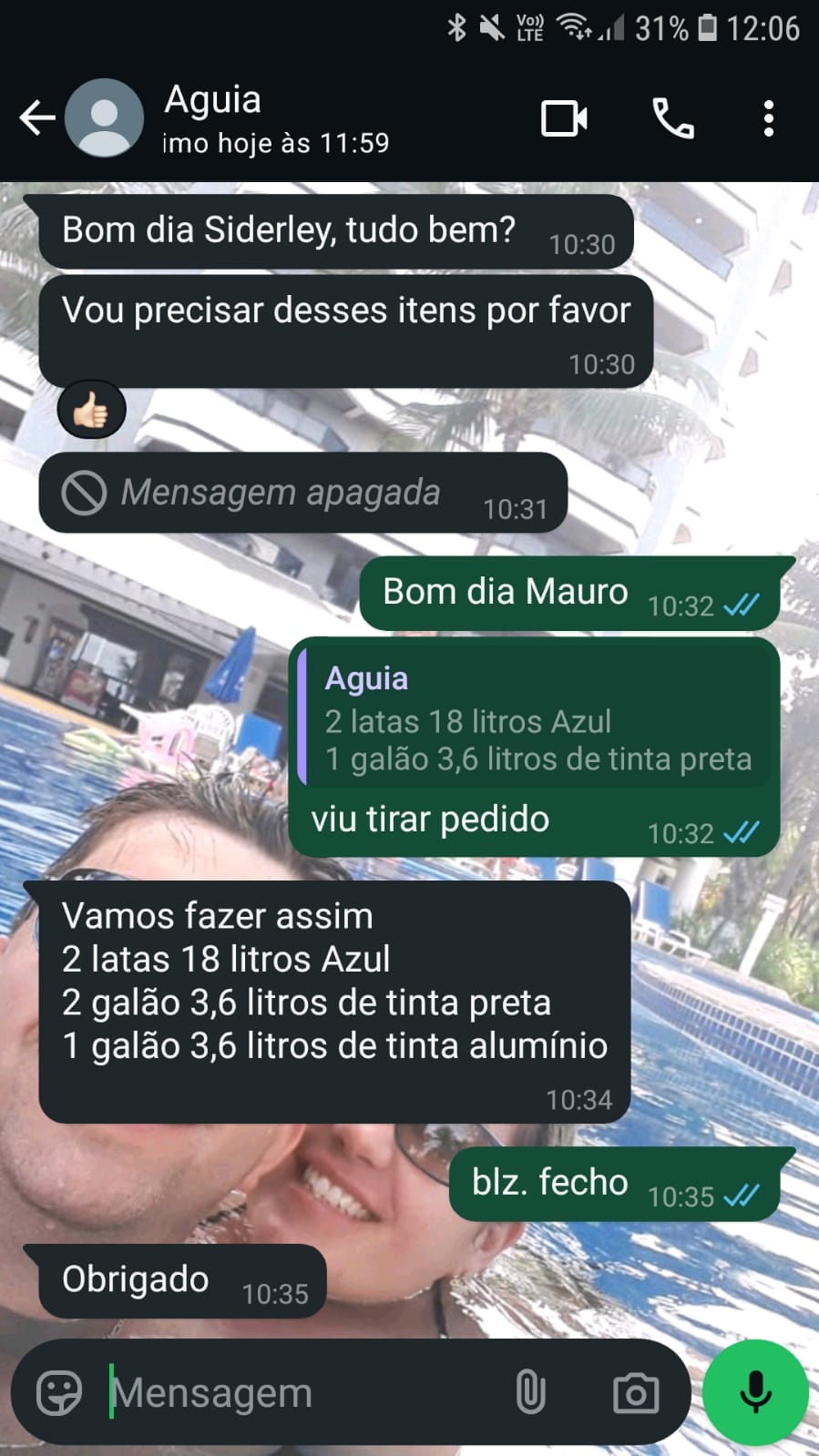Open Aguia's profile picture
The height and width of the screenshot is (1456, 819).
(106, 118)
